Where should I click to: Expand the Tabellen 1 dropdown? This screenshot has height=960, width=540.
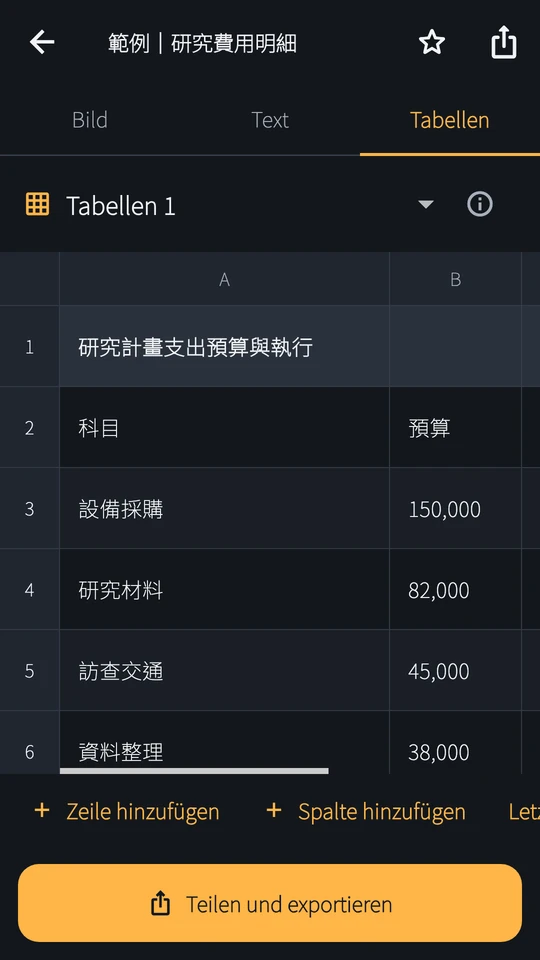426,204
